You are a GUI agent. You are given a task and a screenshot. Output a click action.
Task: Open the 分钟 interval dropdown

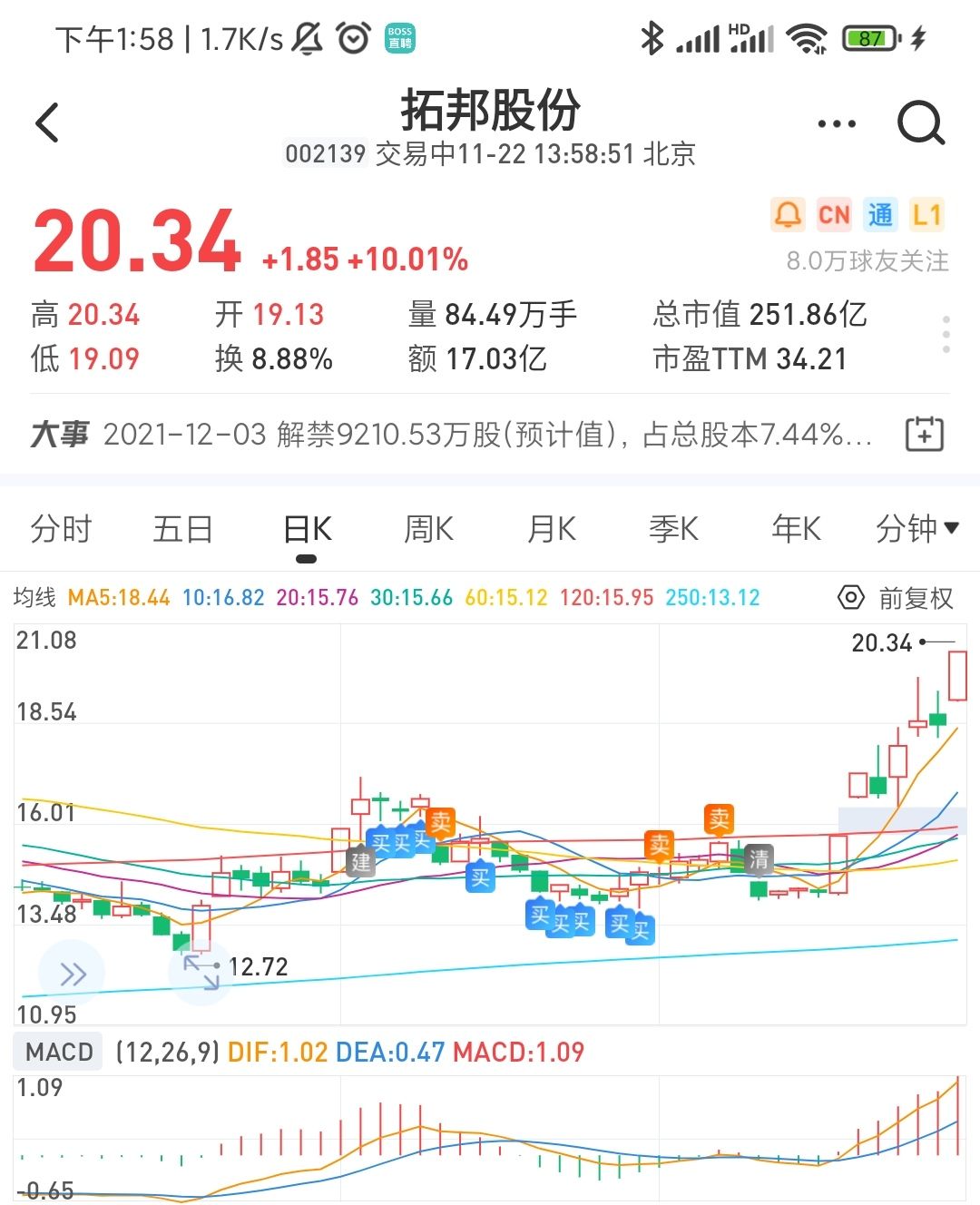[916, 528]
